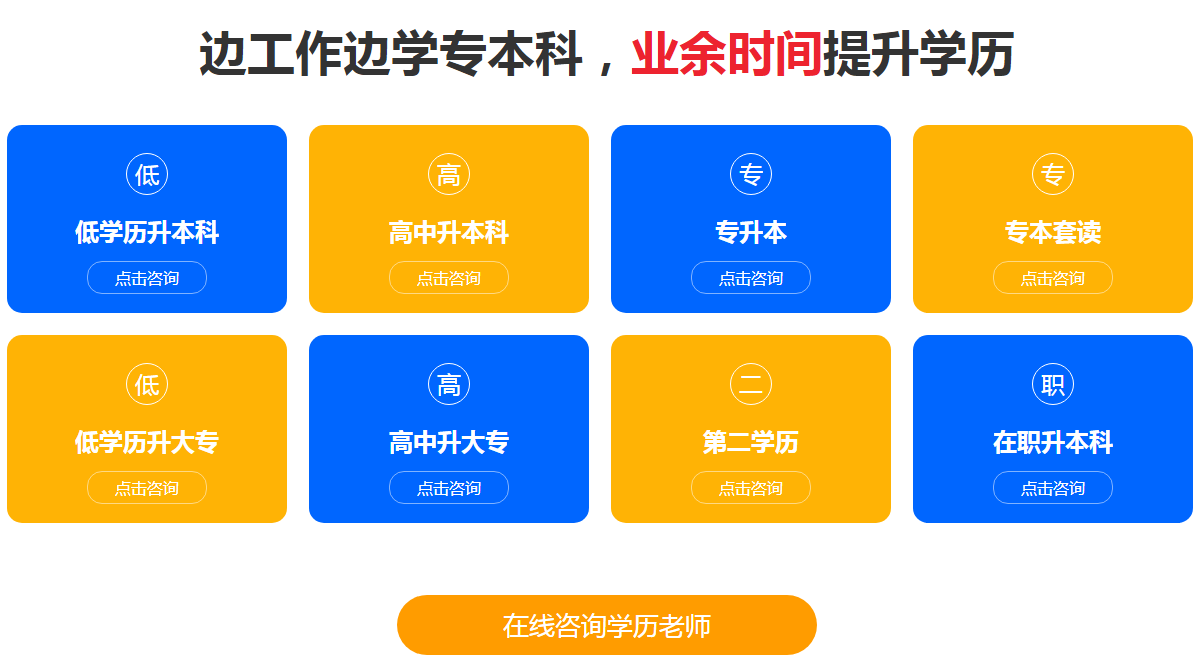Tap 点击咨询 under 高中升本科
This screenshot has width=1204, height=667.
coord(449,278)
